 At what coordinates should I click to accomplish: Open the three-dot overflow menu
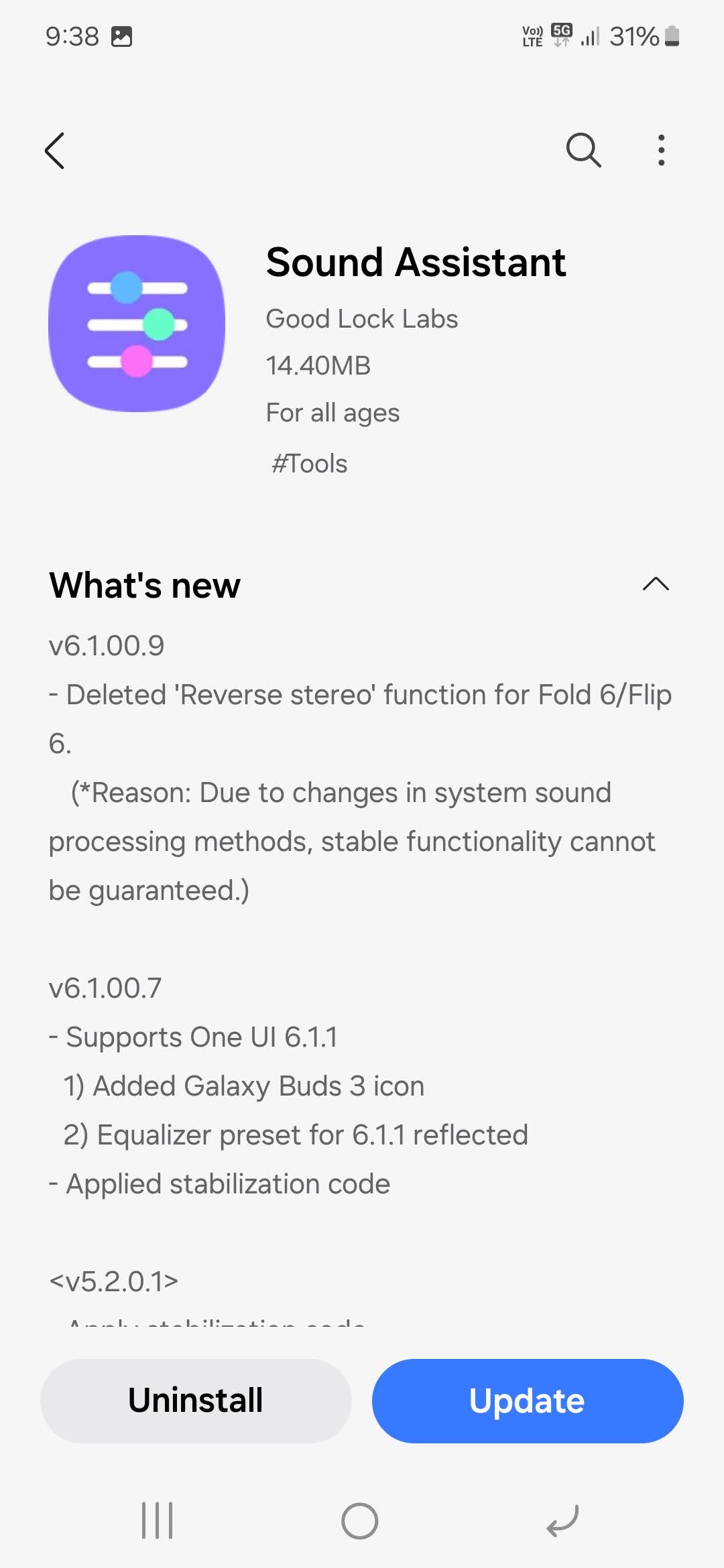point(661,149)
